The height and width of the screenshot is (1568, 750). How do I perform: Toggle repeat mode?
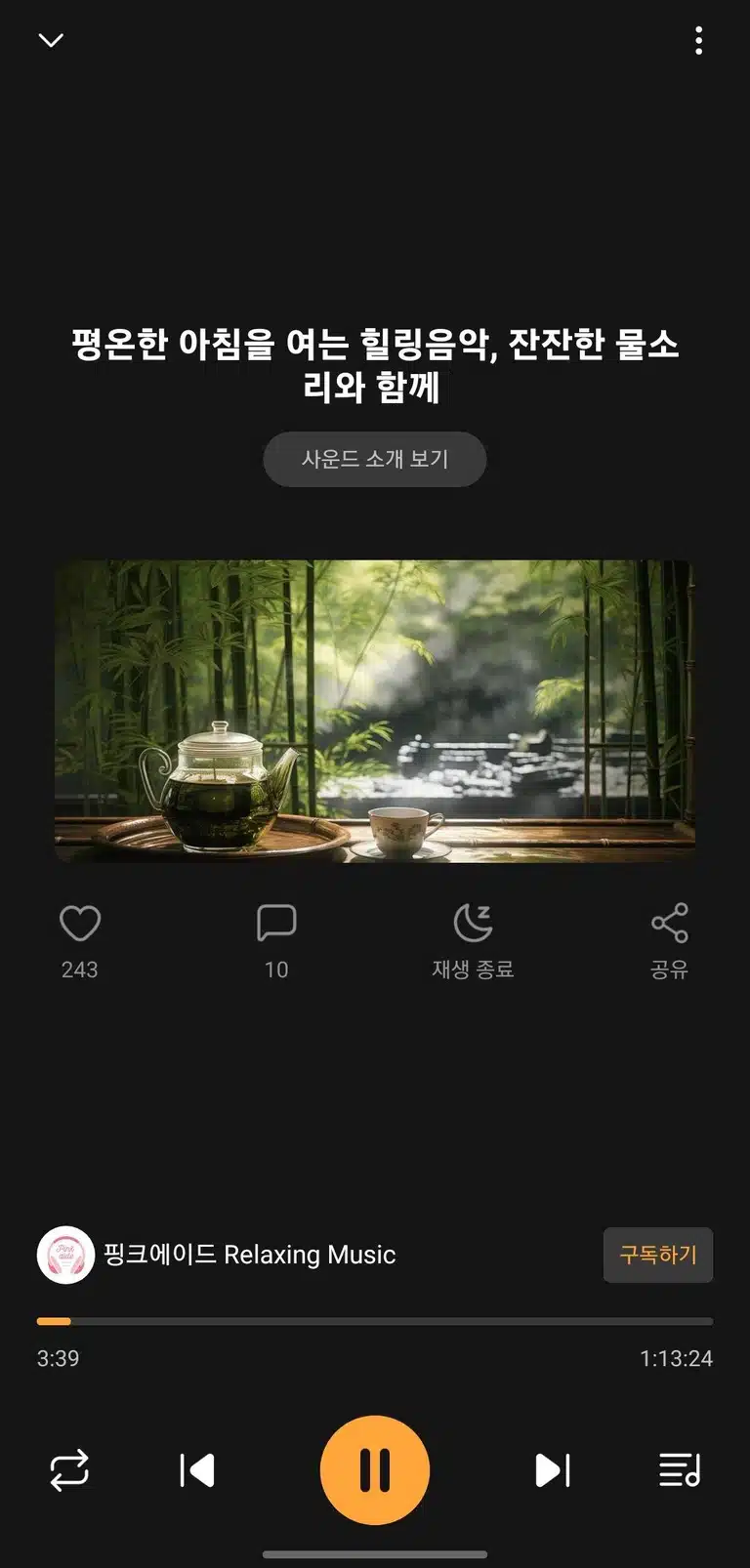point(69,1470)
